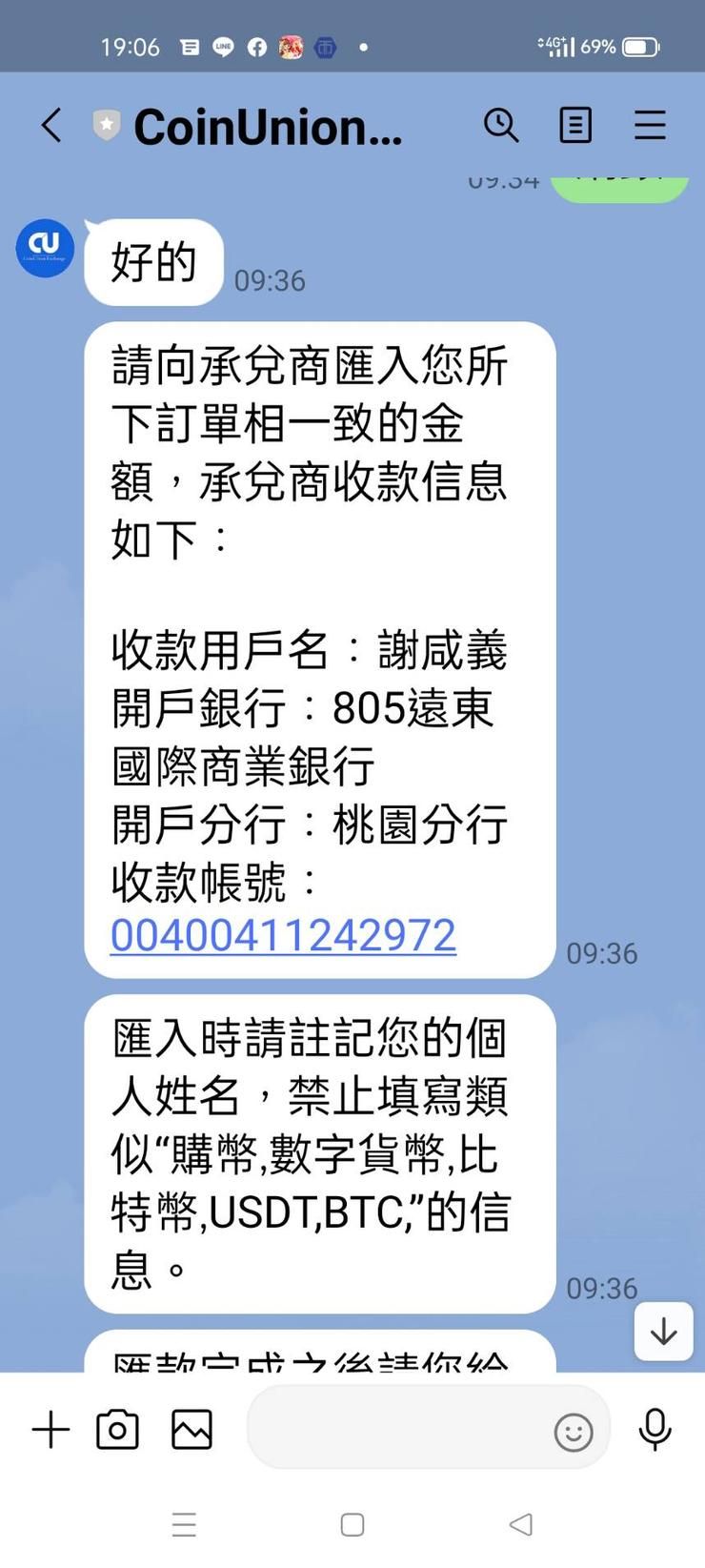
Task: Tap the system back triangle
Action: tap(520, 1524)
